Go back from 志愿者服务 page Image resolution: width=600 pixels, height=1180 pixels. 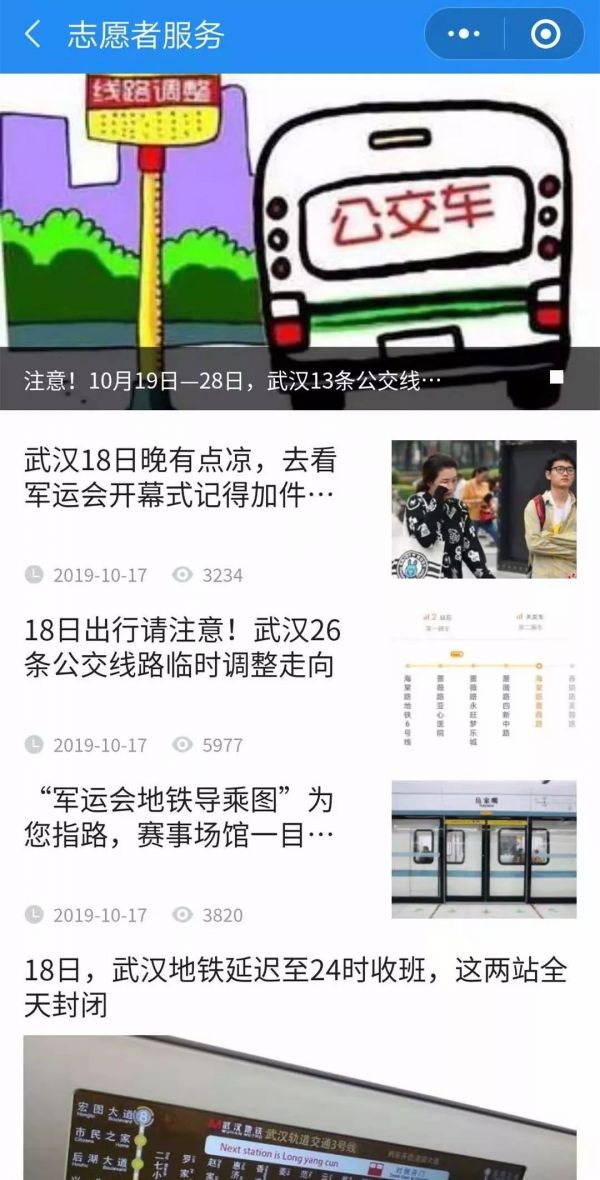(x=33, y=35)
